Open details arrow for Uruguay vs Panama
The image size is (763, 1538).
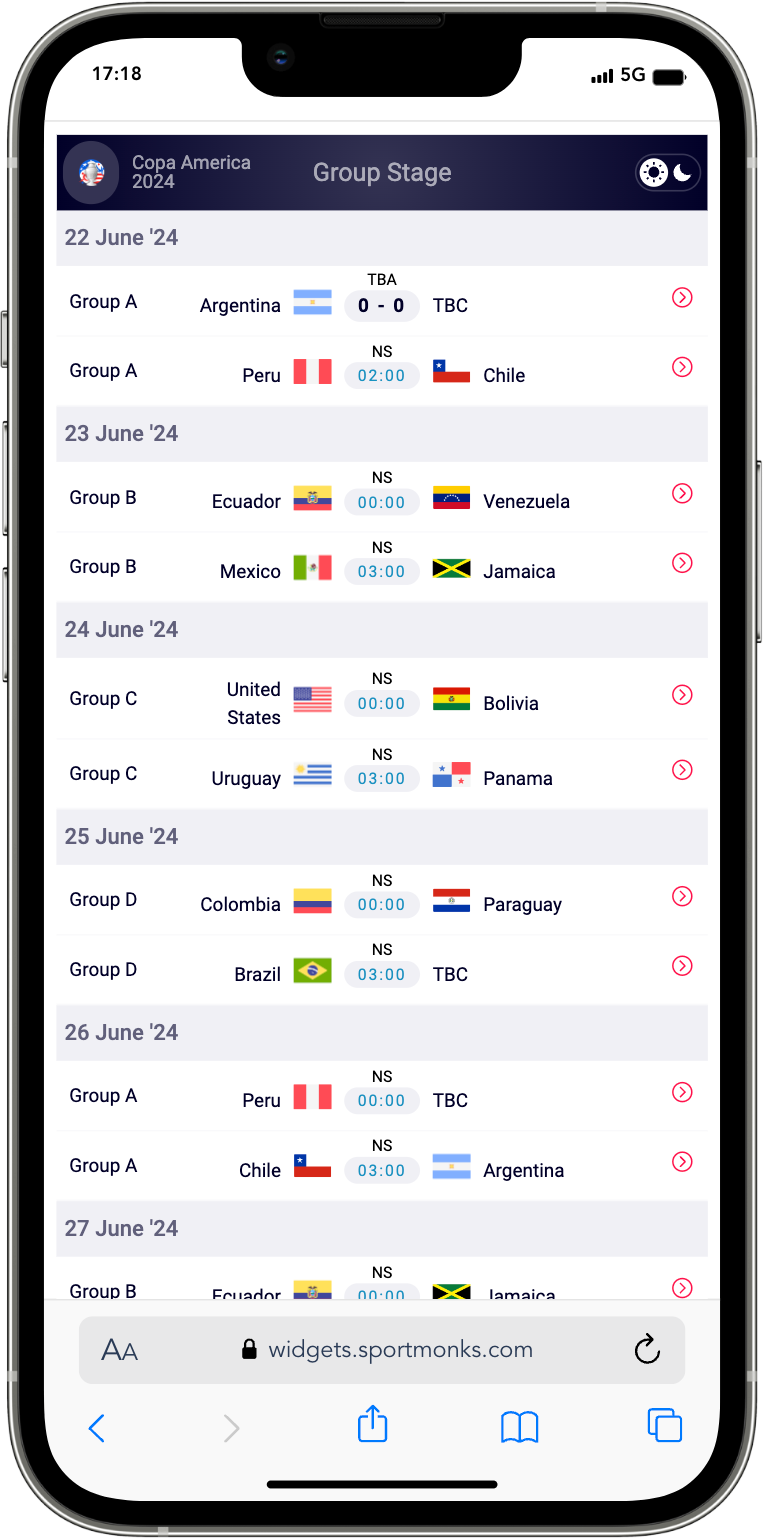[x=682, y=770]
